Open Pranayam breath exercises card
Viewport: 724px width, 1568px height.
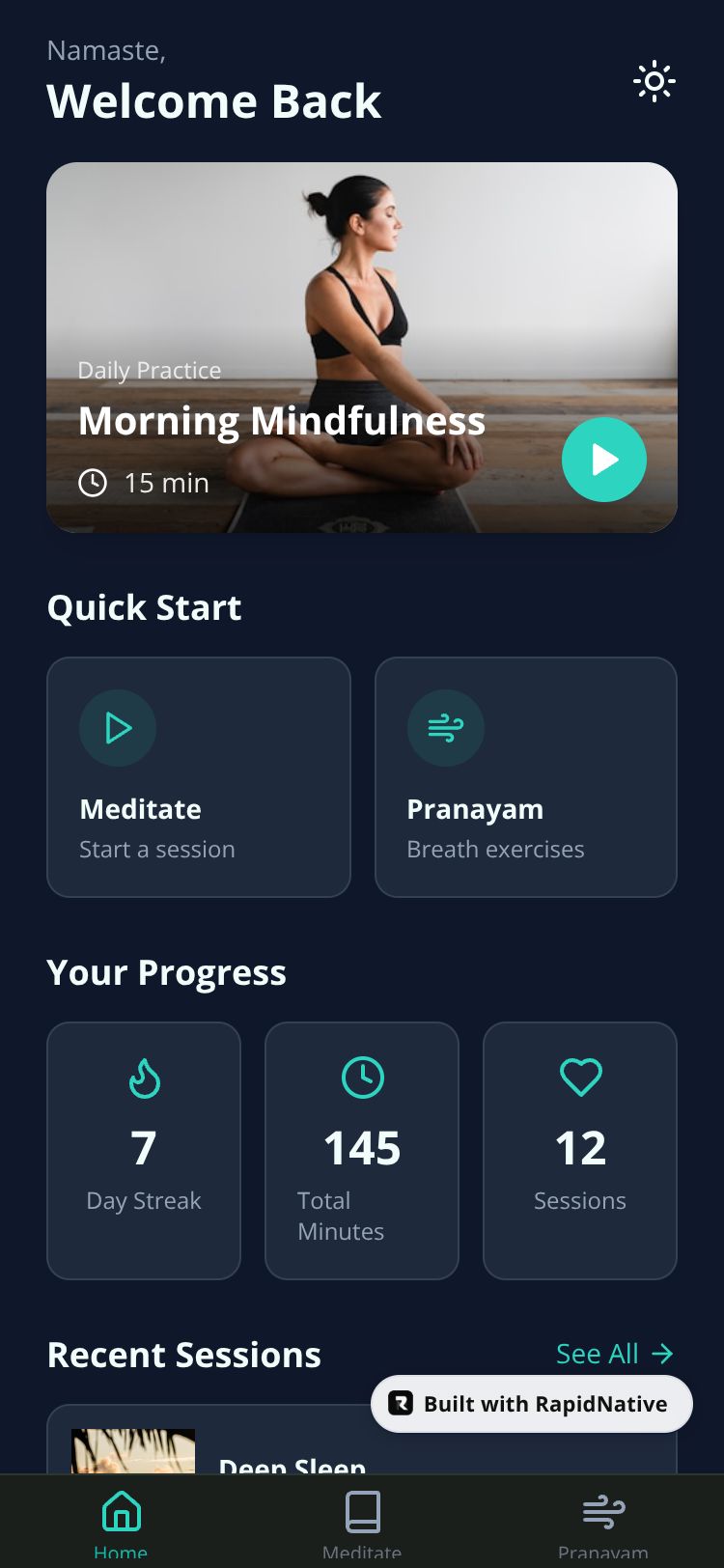tap(525, 777)
